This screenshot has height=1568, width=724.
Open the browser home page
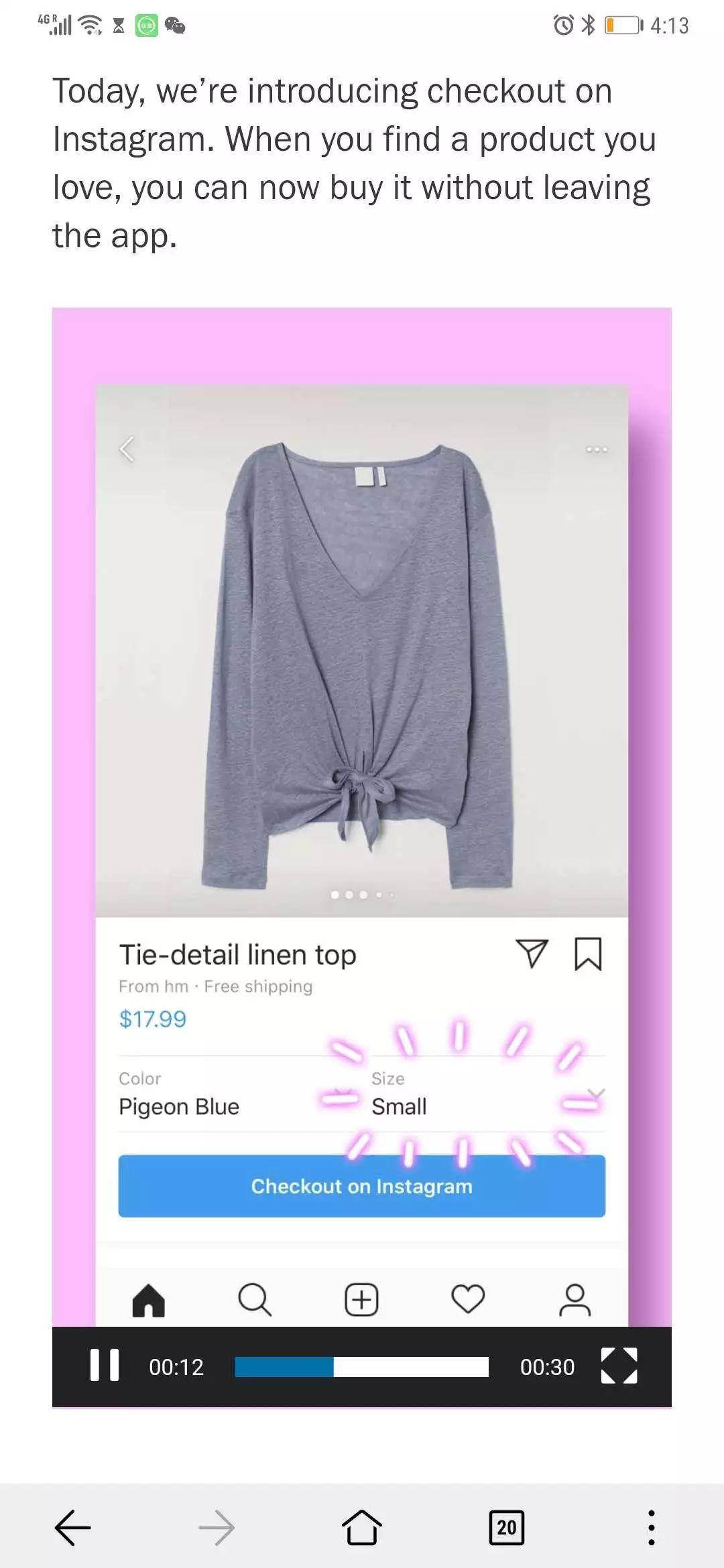(x=361, y=1527)
